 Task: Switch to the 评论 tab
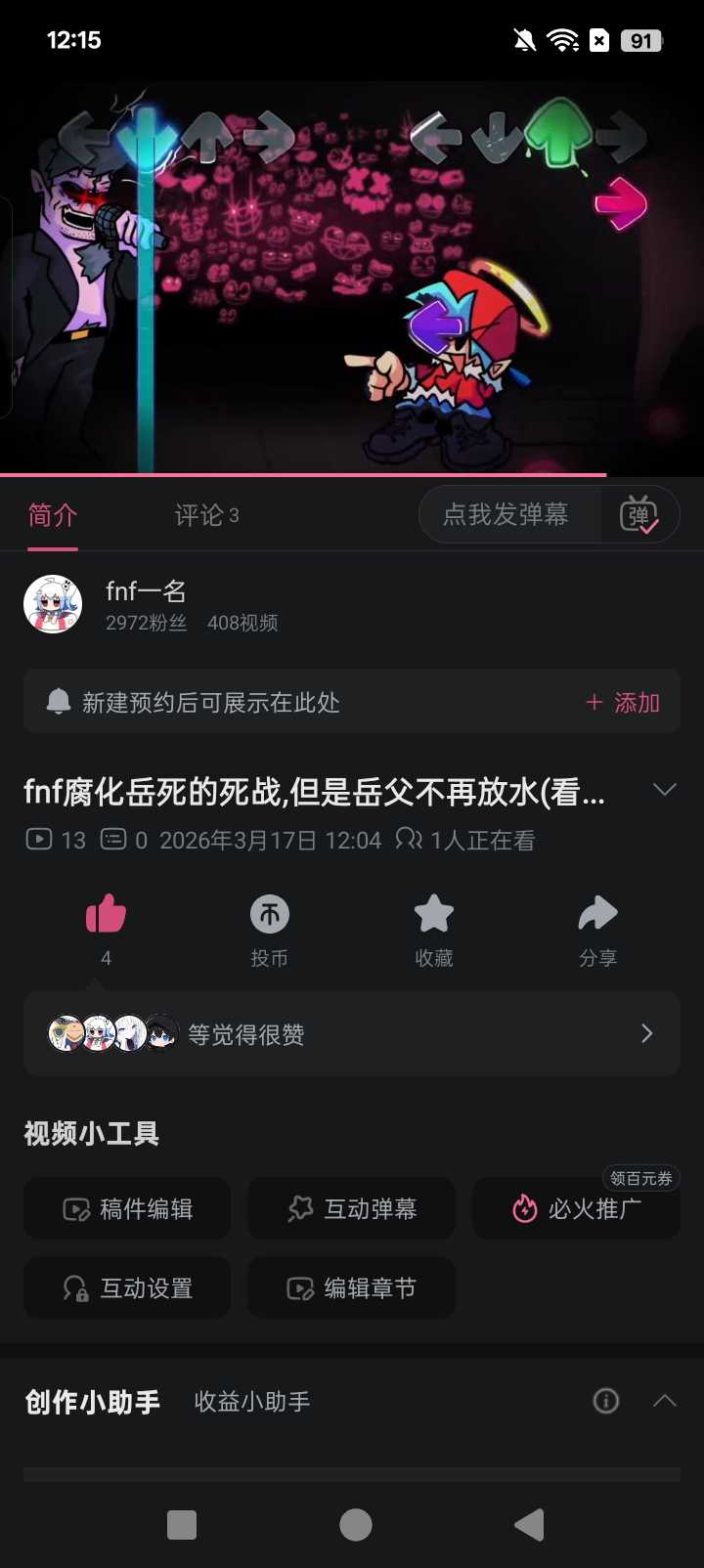tap(206, 515)
